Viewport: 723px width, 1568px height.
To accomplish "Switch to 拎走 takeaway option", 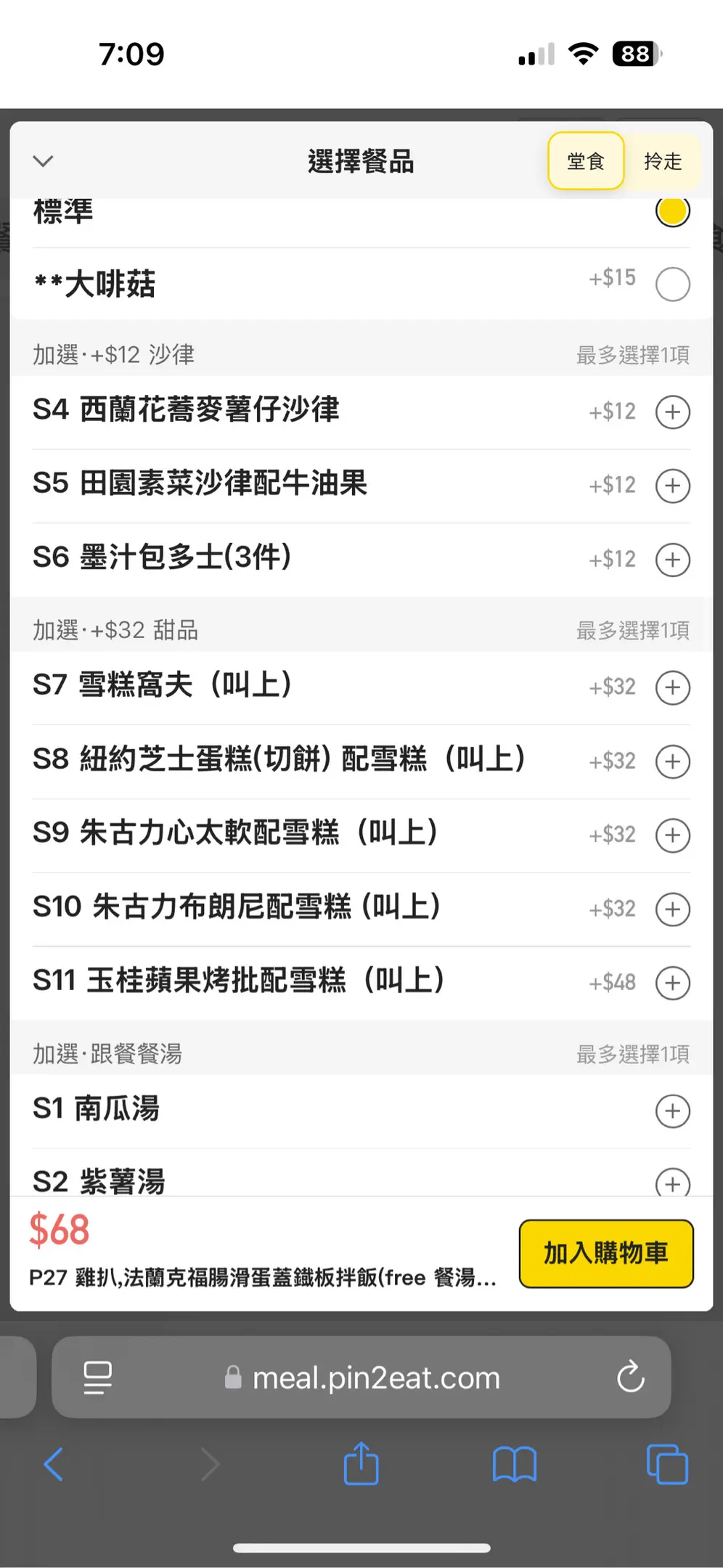I will coord(662,161).
